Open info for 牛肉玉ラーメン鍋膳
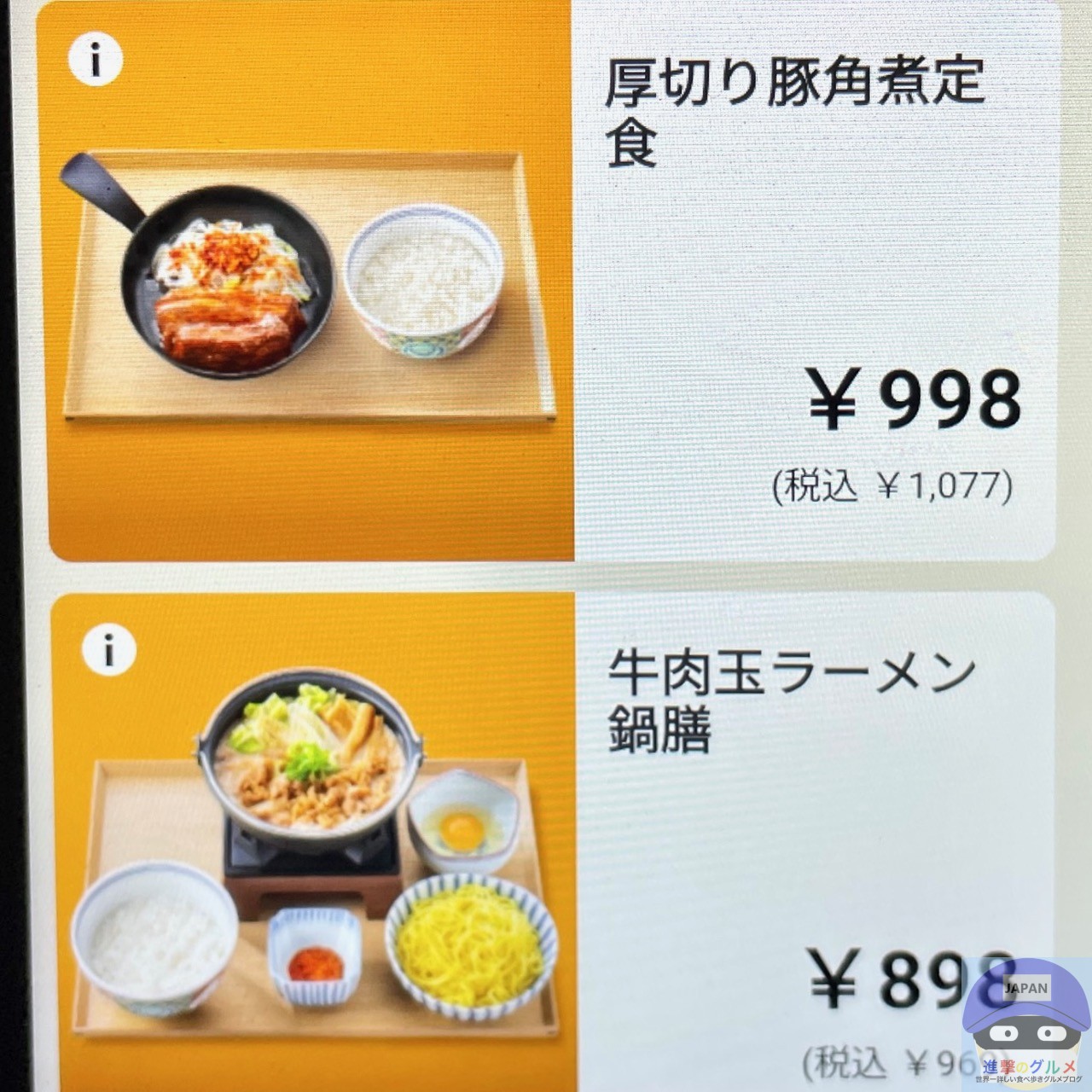 109,650
